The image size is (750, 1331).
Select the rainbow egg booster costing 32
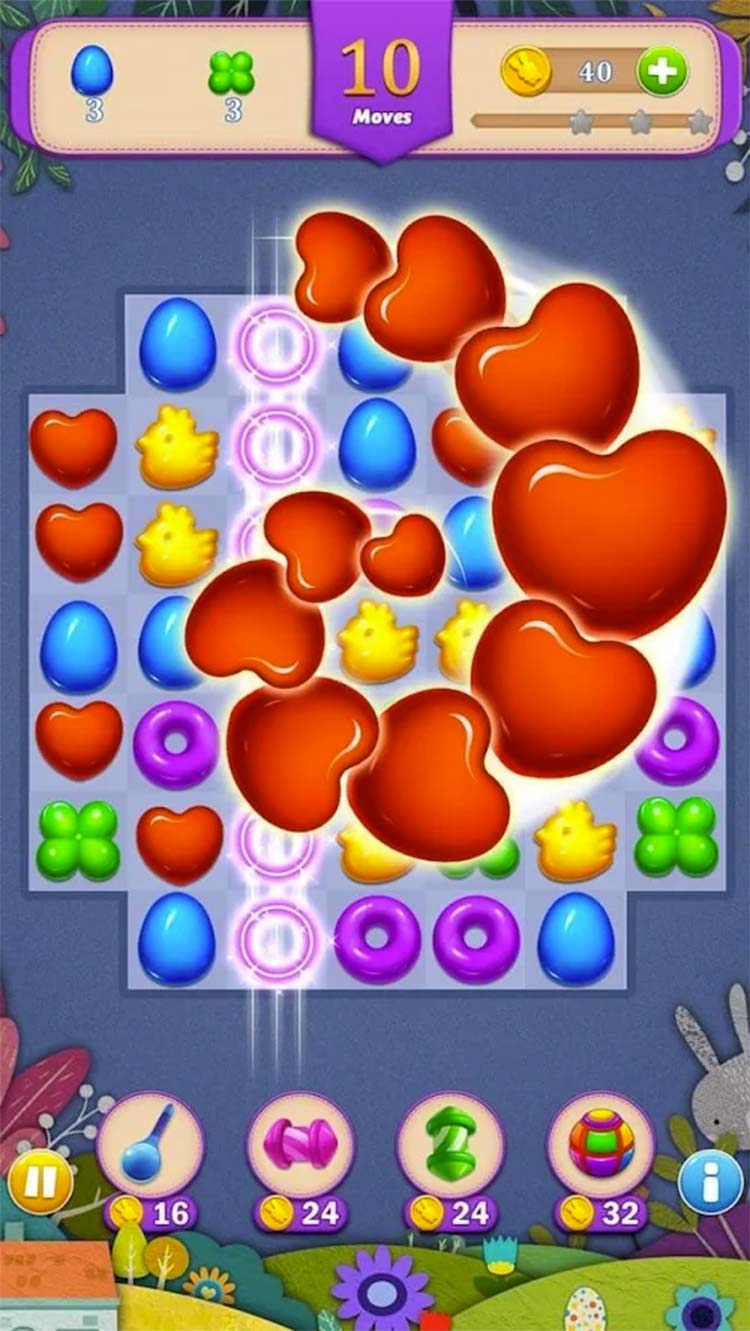tap(601, 1145)
